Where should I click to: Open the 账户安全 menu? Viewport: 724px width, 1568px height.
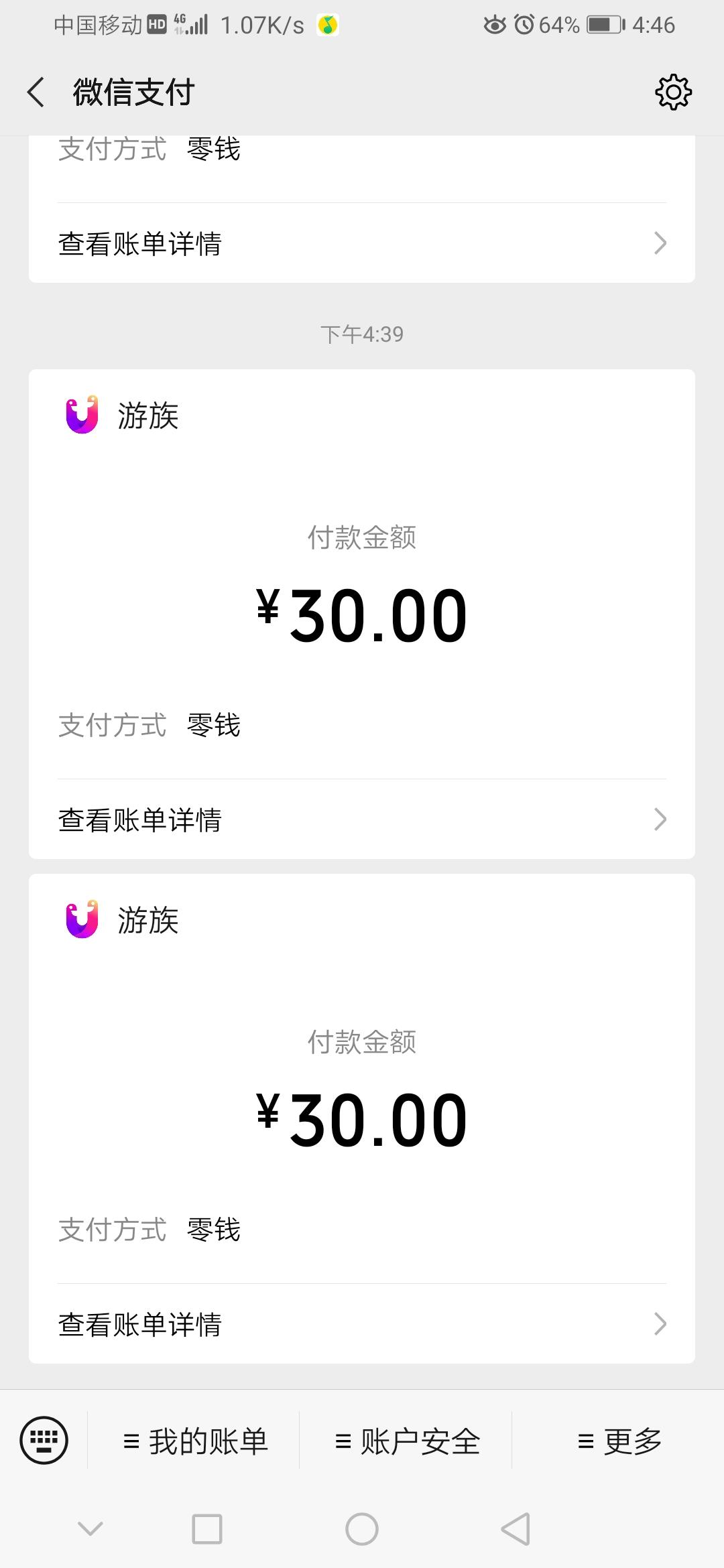click(407, 1441)
